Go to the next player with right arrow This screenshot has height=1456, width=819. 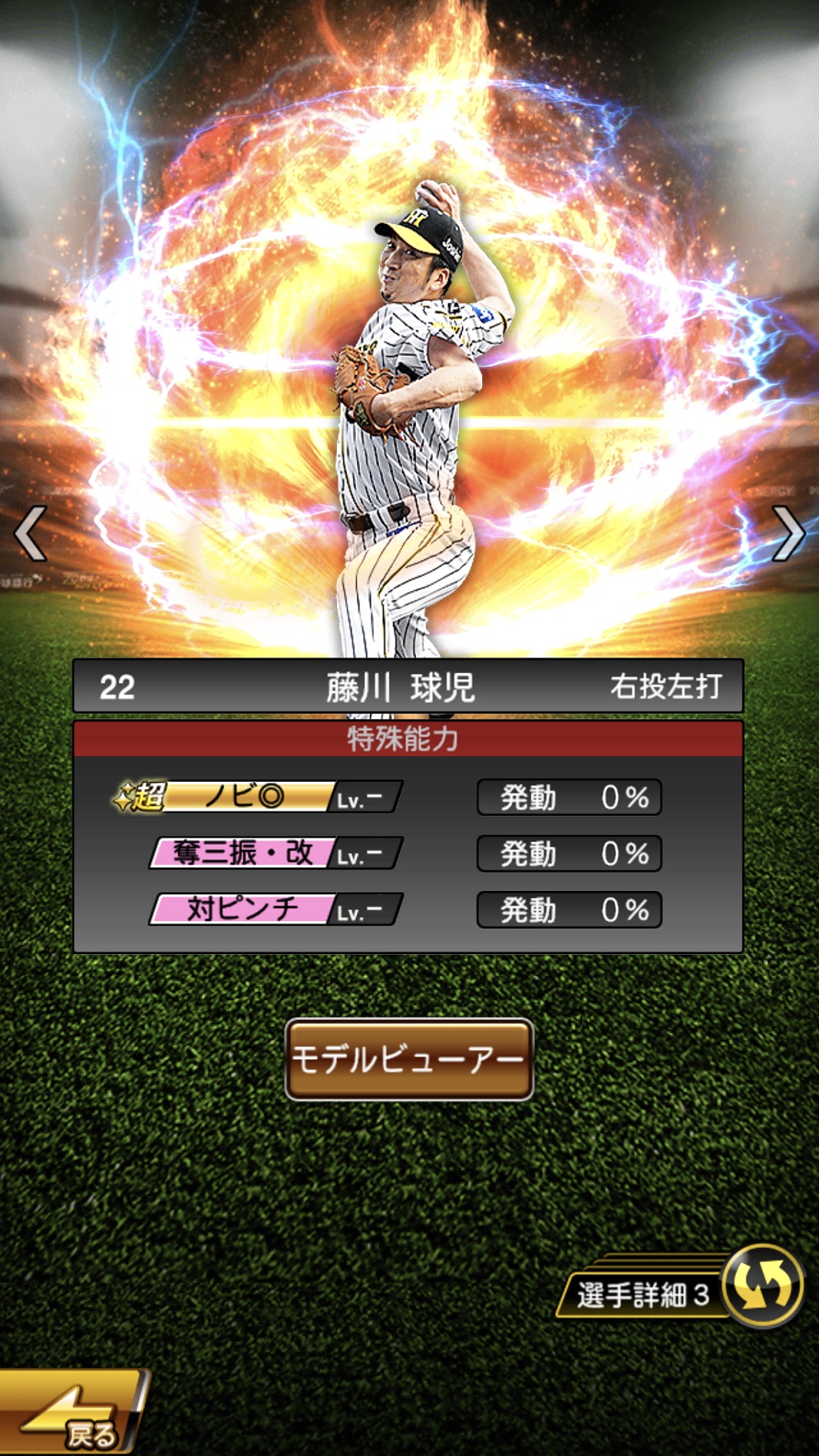(x=788, y=534)
